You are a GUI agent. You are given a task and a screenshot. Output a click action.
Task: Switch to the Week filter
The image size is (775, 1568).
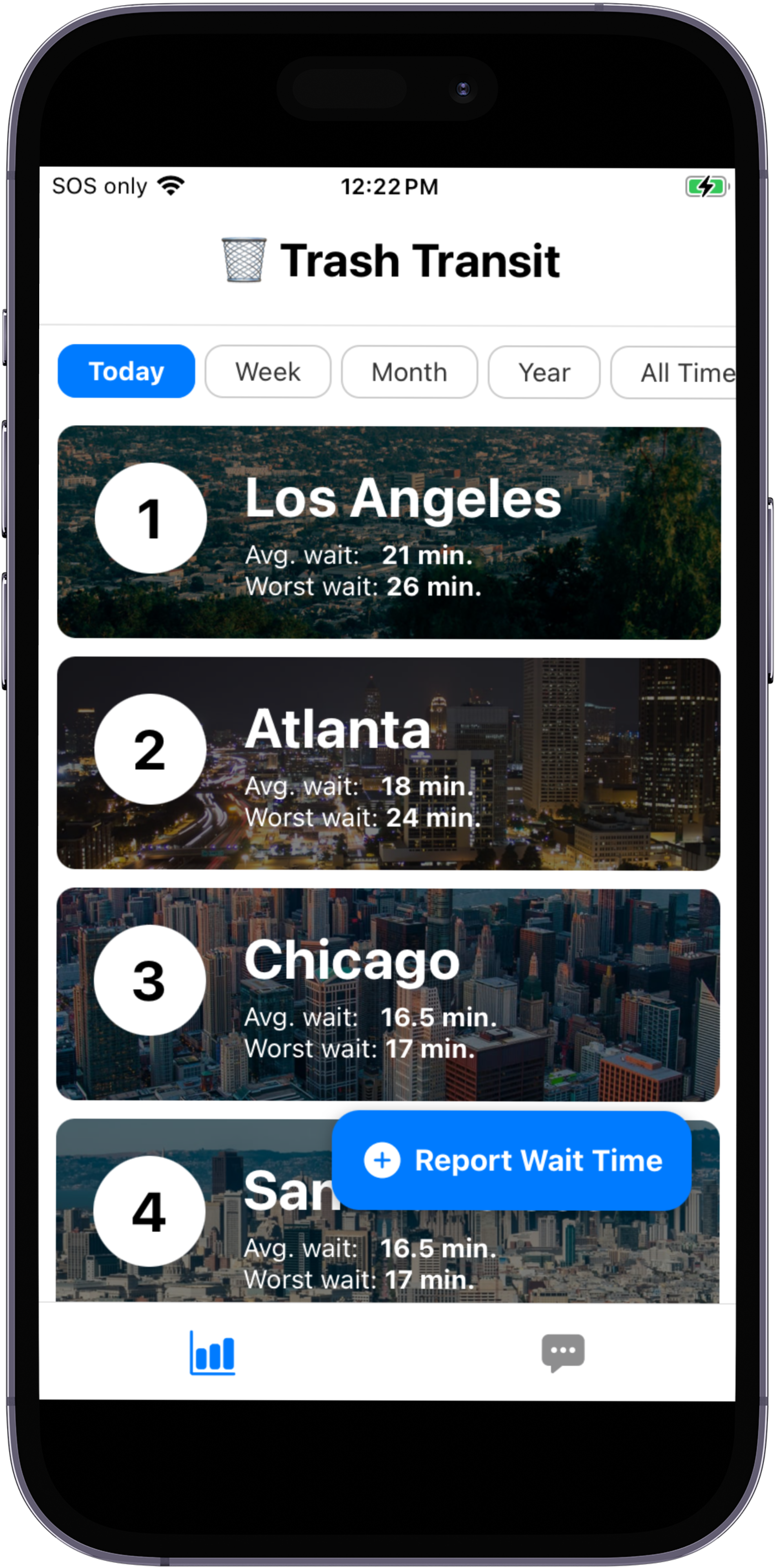[x=268, y=372]
